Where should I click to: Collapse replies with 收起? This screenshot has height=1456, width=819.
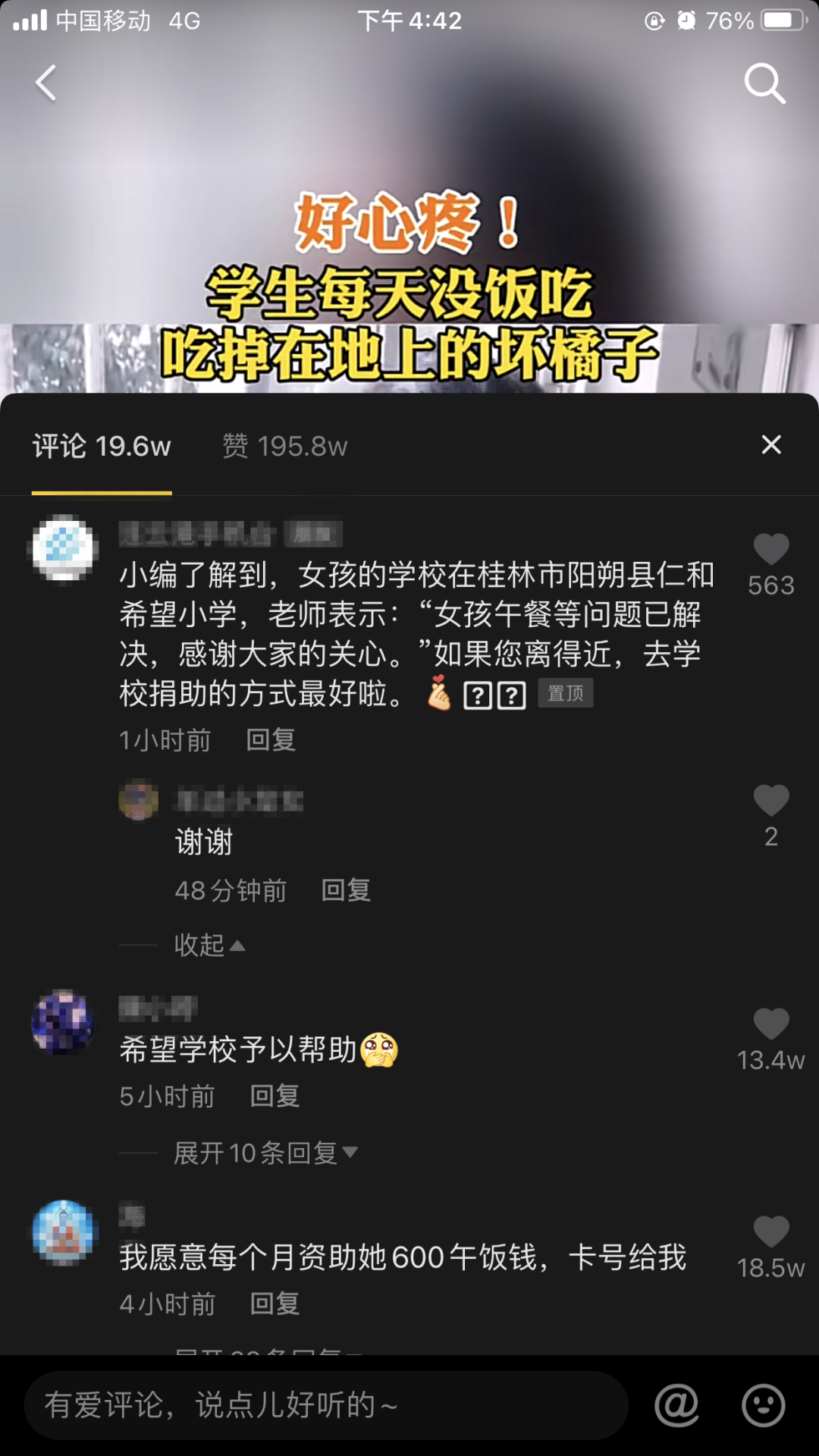point(209,945)
